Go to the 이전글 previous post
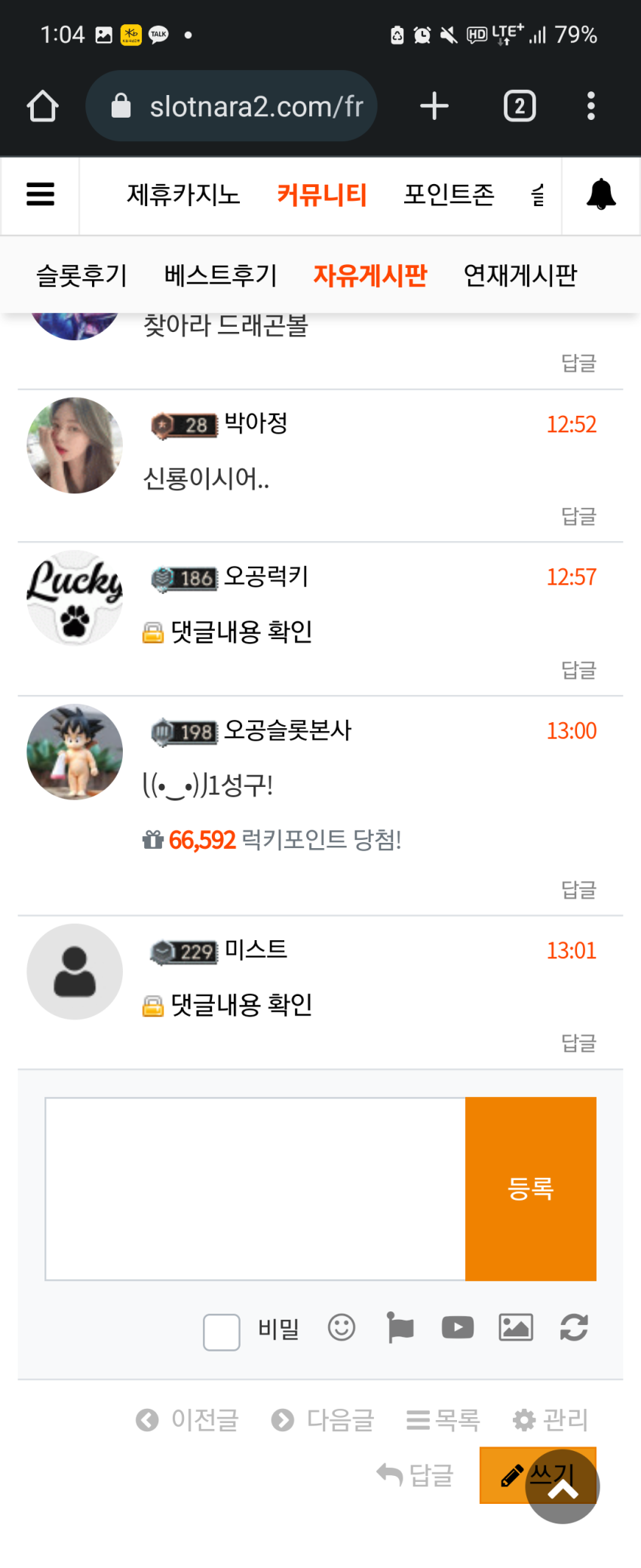Viewport: 641px width, 1568px height. click(187, 1420)
